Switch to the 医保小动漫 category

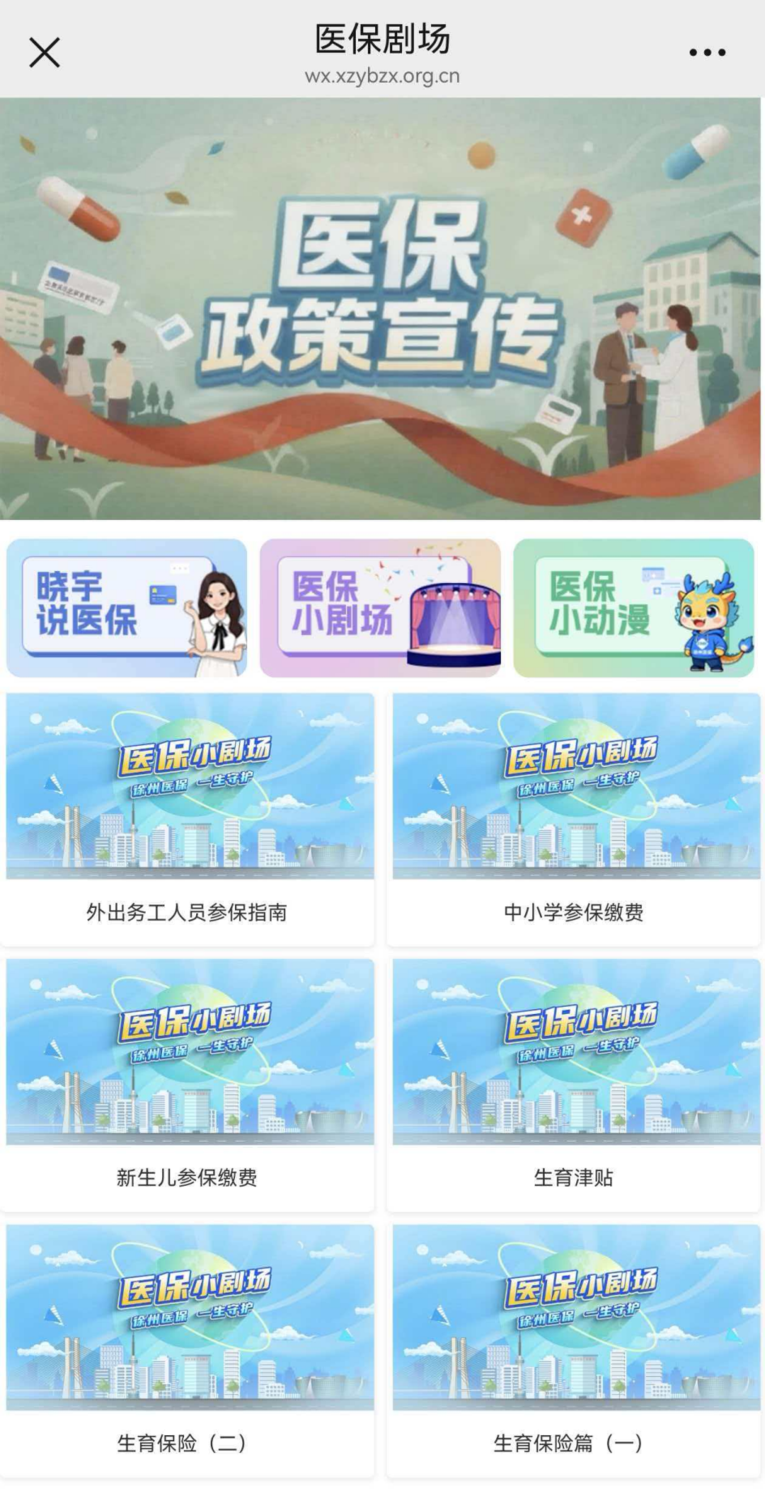[x=634, y=608]
